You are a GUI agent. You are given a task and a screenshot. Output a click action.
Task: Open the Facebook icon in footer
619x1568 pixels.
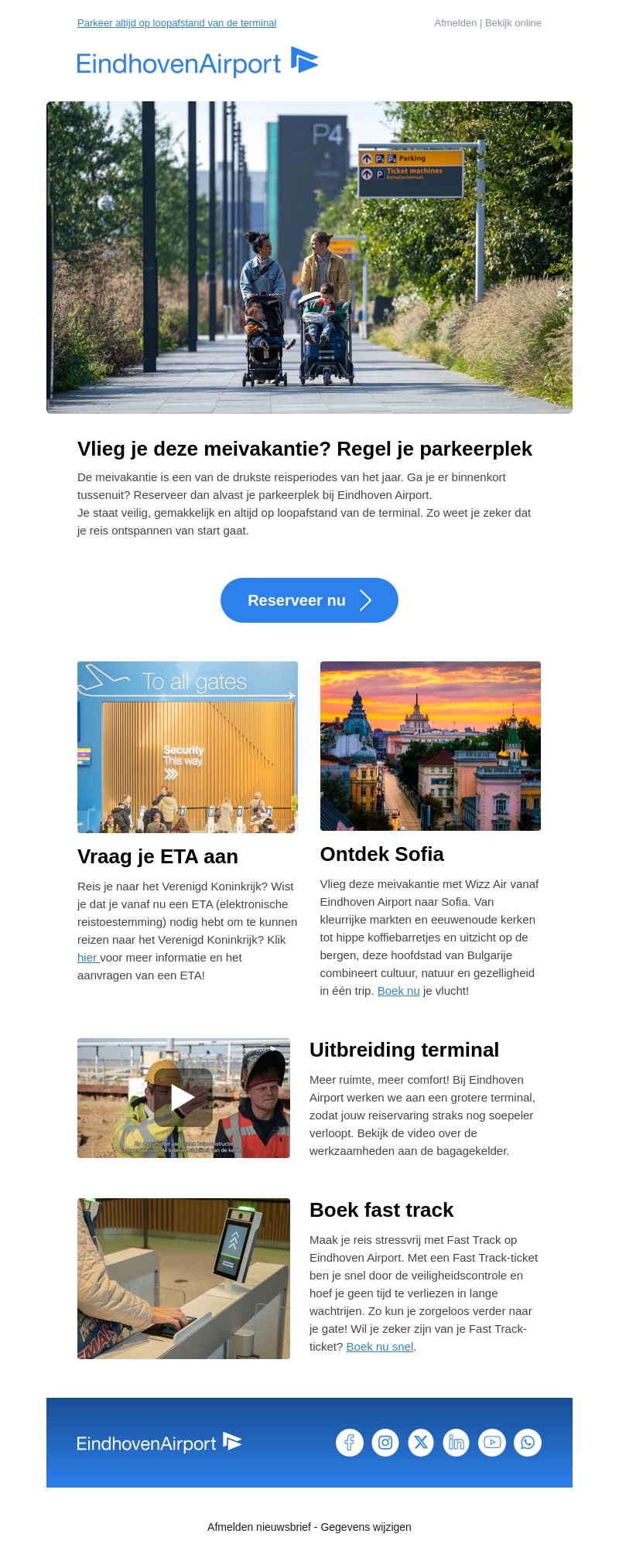point(350,1442)
